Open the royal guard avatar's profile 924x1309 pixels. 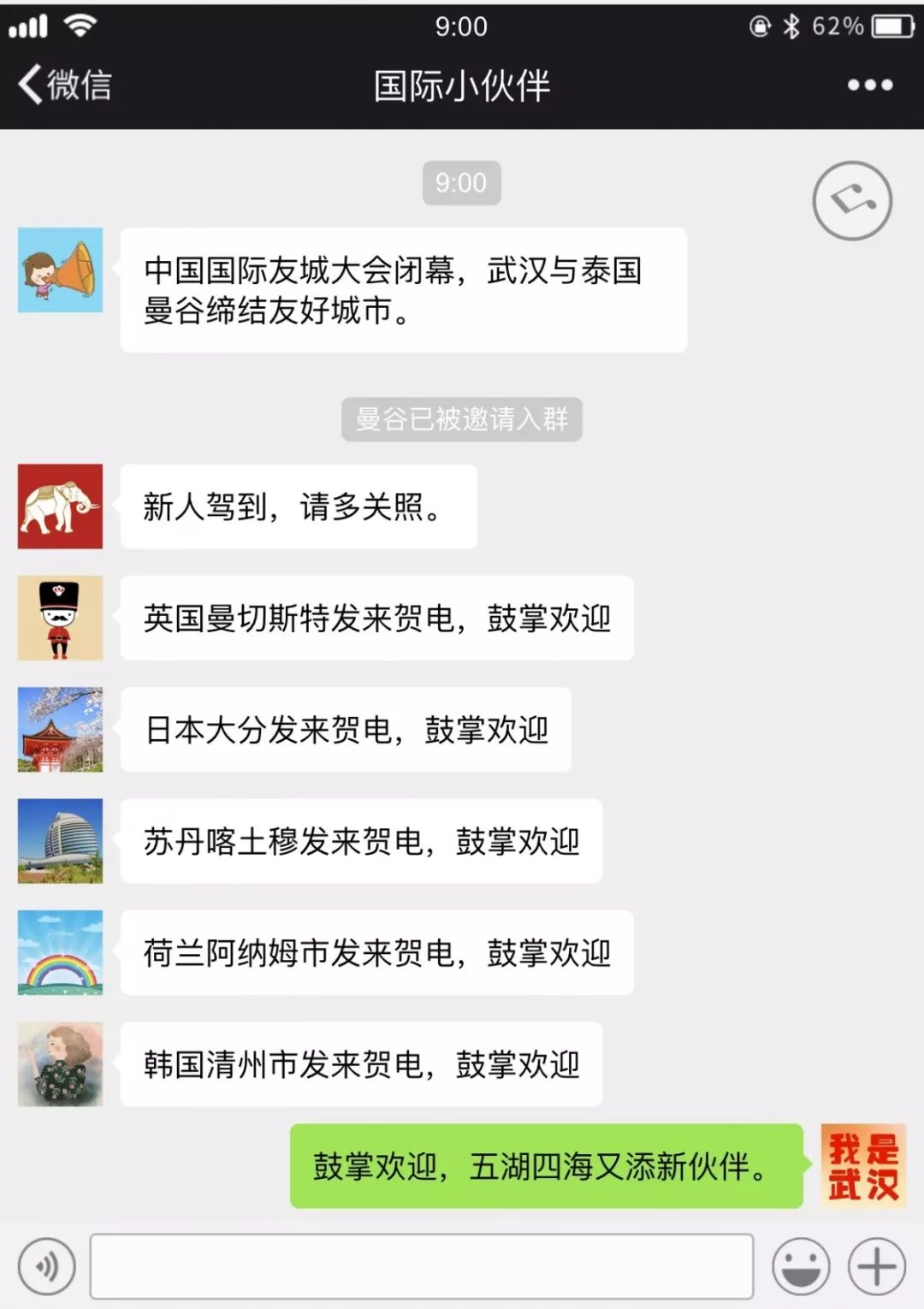[60, 618]
